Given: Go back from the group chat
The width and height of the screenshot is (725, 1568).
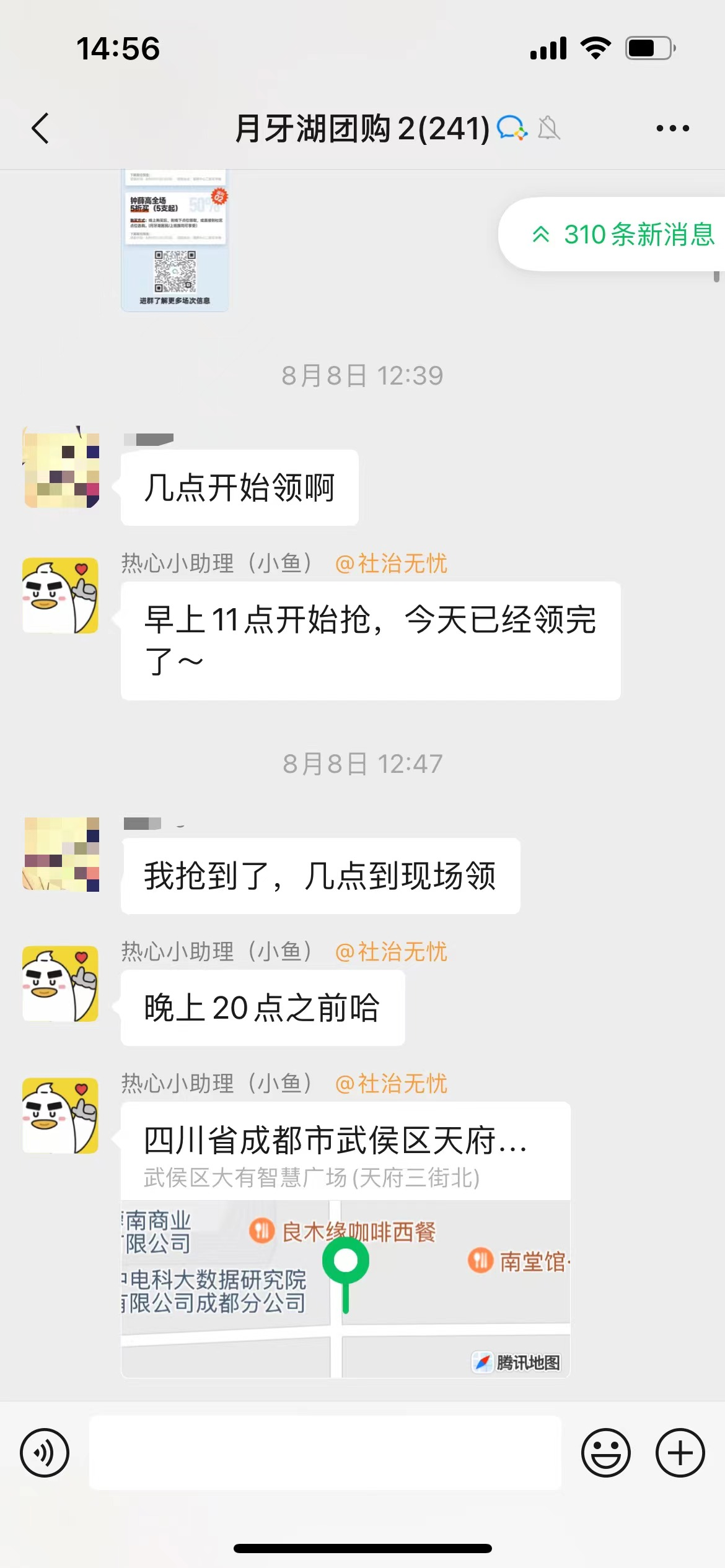Looking at the screenshot, I should pyautogui.click(x=40, y=129).
